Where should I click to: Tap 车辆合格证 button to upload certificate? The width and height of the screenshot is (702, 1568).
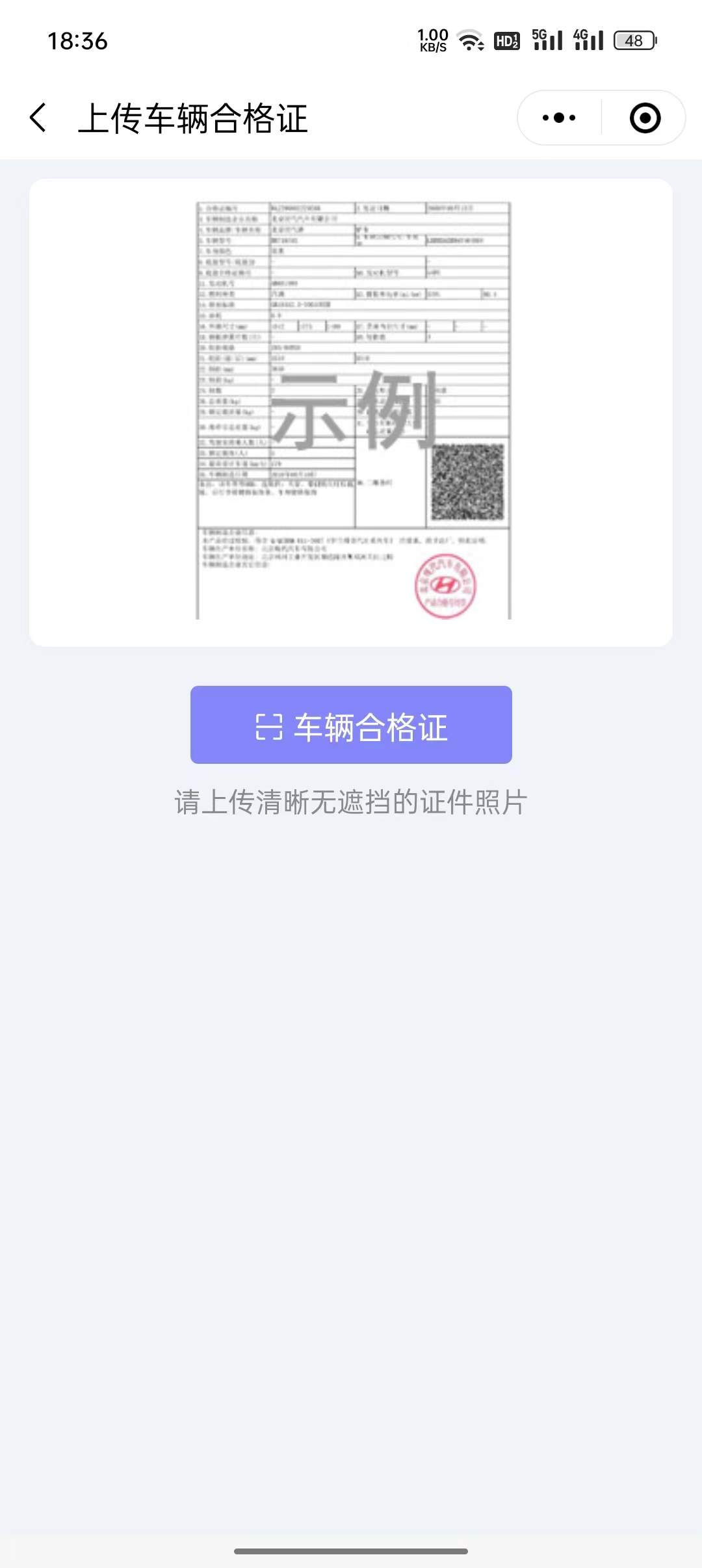pyautogui.click(x=351, y=725)
